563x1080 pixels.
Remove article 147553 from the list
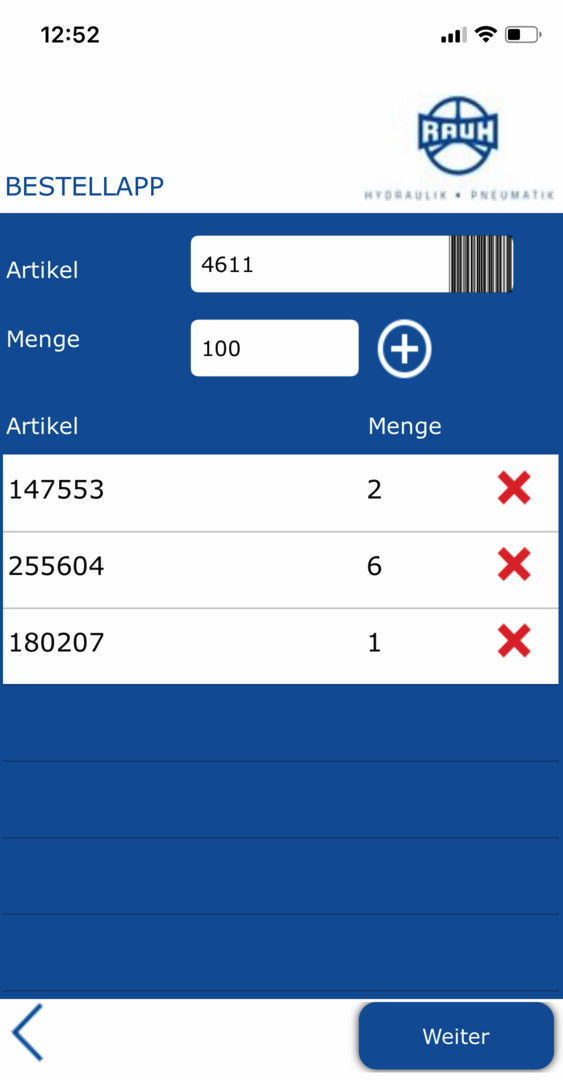click(514, 488)
